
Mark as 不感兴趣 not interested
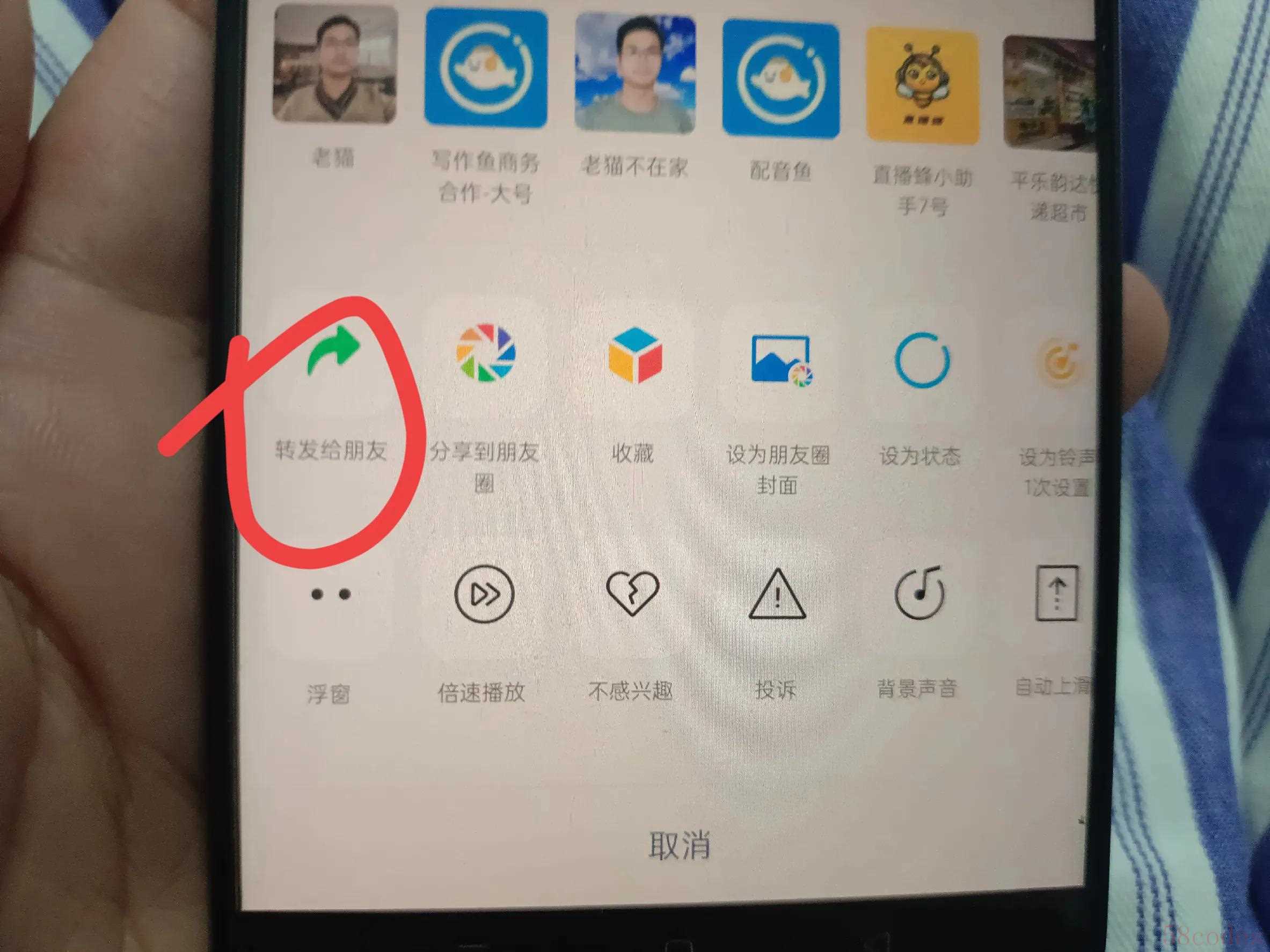[632, 594]
